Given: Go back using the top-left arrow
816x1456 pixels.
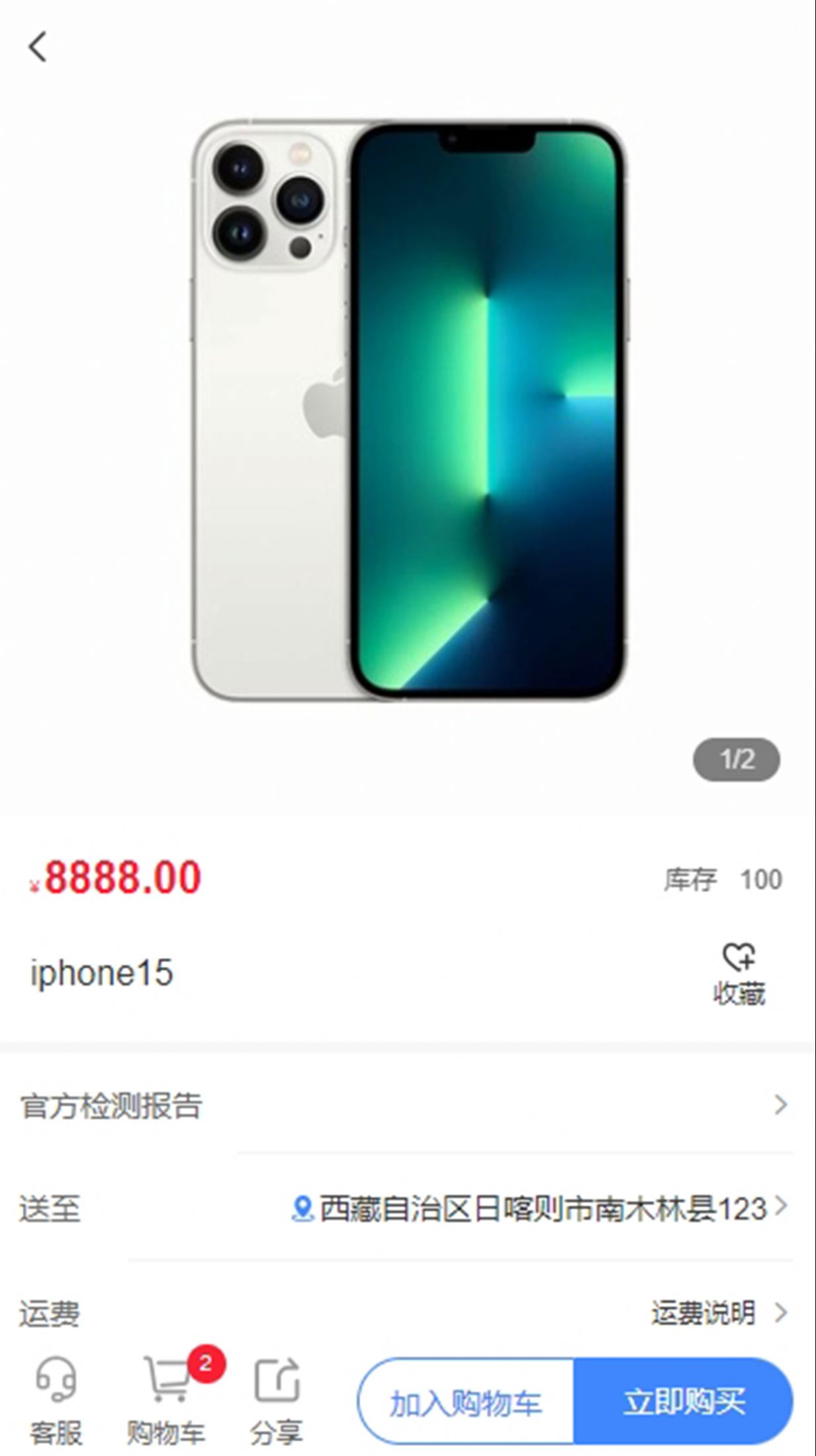Looking at the screenshot, I should coord(38,47).
